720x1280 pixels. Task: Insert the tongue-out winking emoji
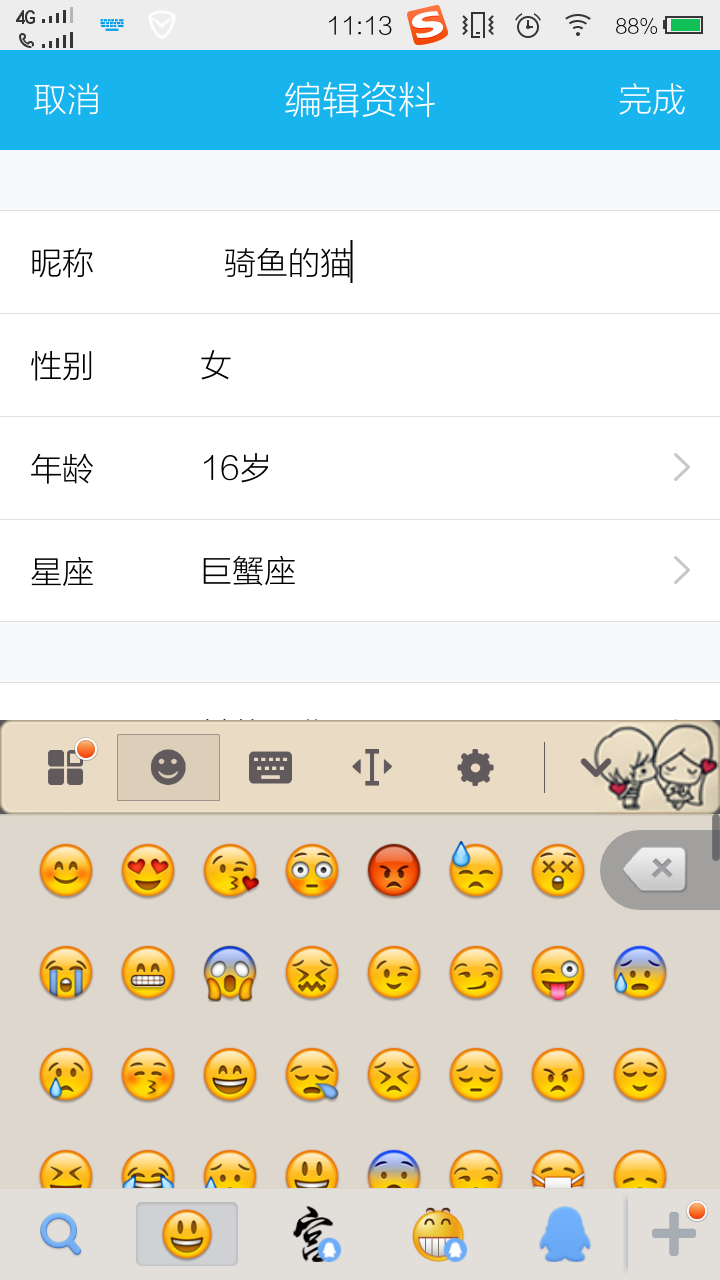coord(558,972)
